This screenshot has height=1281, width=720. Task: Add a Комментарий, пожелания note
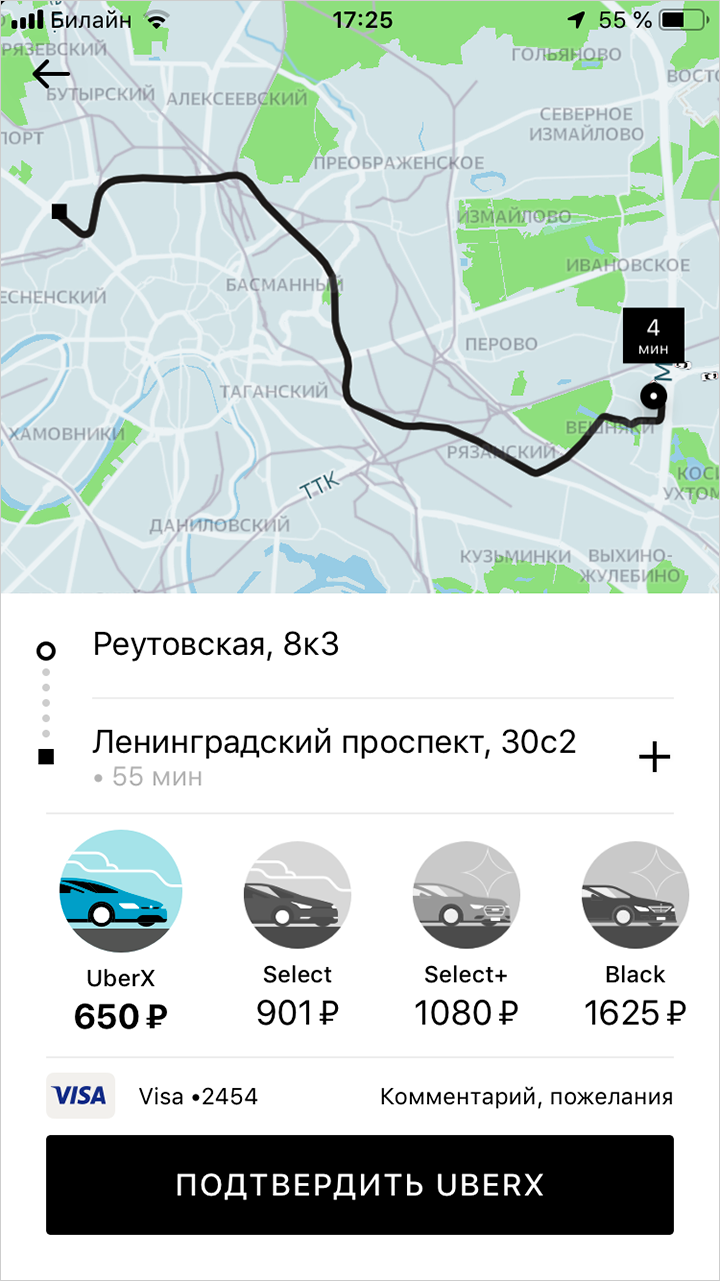click(526, 1097)
